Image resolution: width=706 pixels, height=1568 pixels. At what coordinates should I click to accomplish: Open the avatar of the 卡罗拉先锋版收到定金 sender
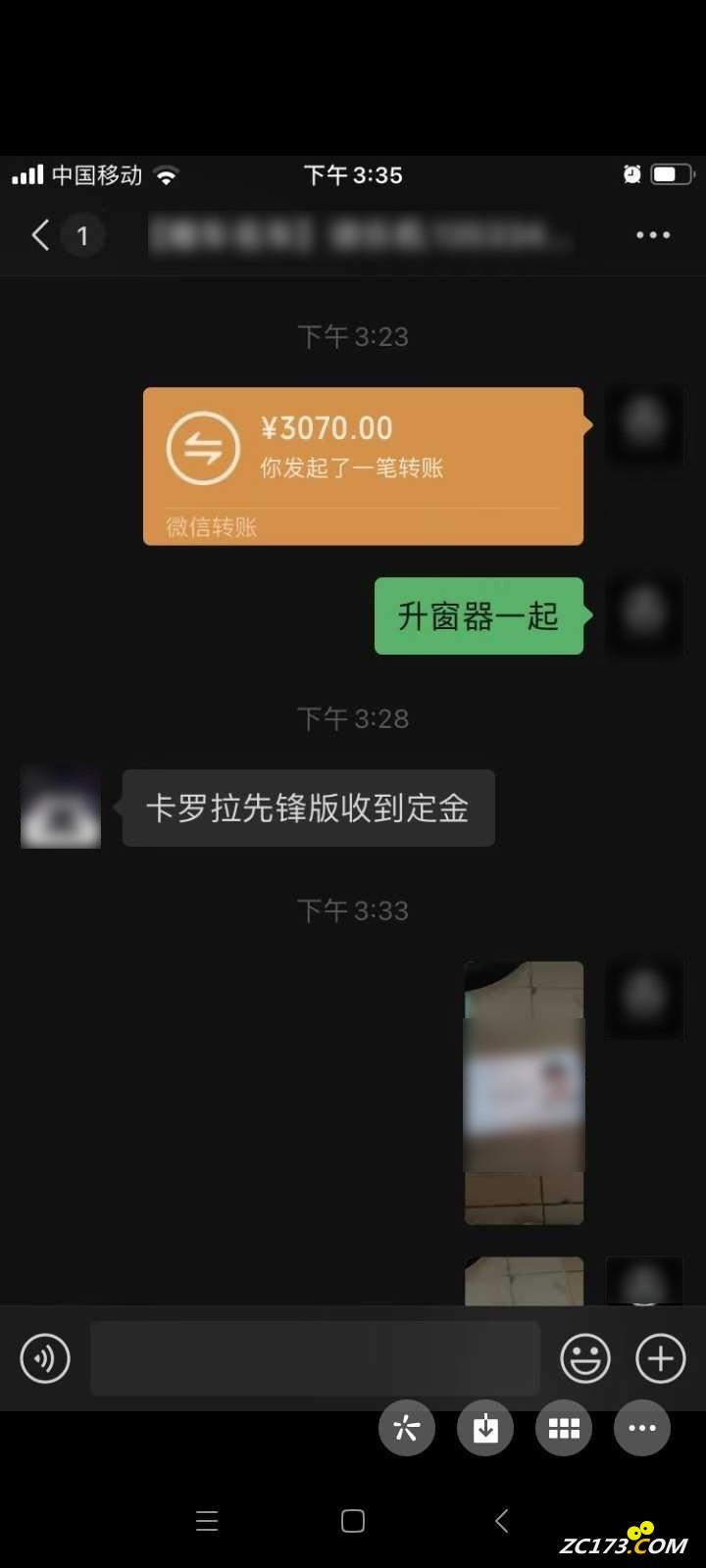point(61,808)
